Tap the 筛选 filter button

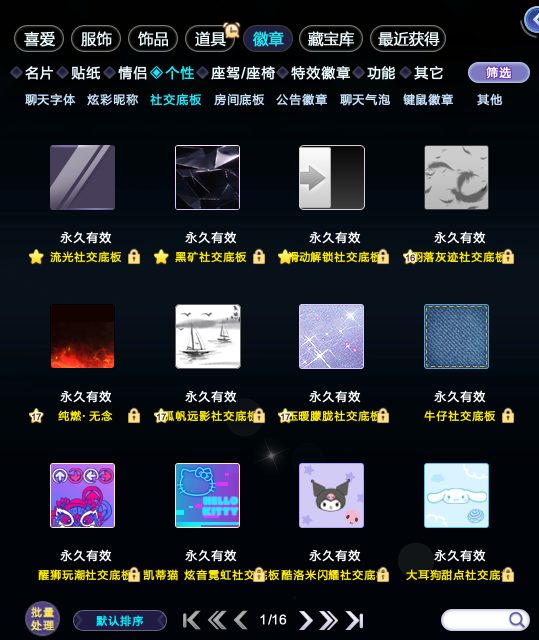click(x=499, y=73)
